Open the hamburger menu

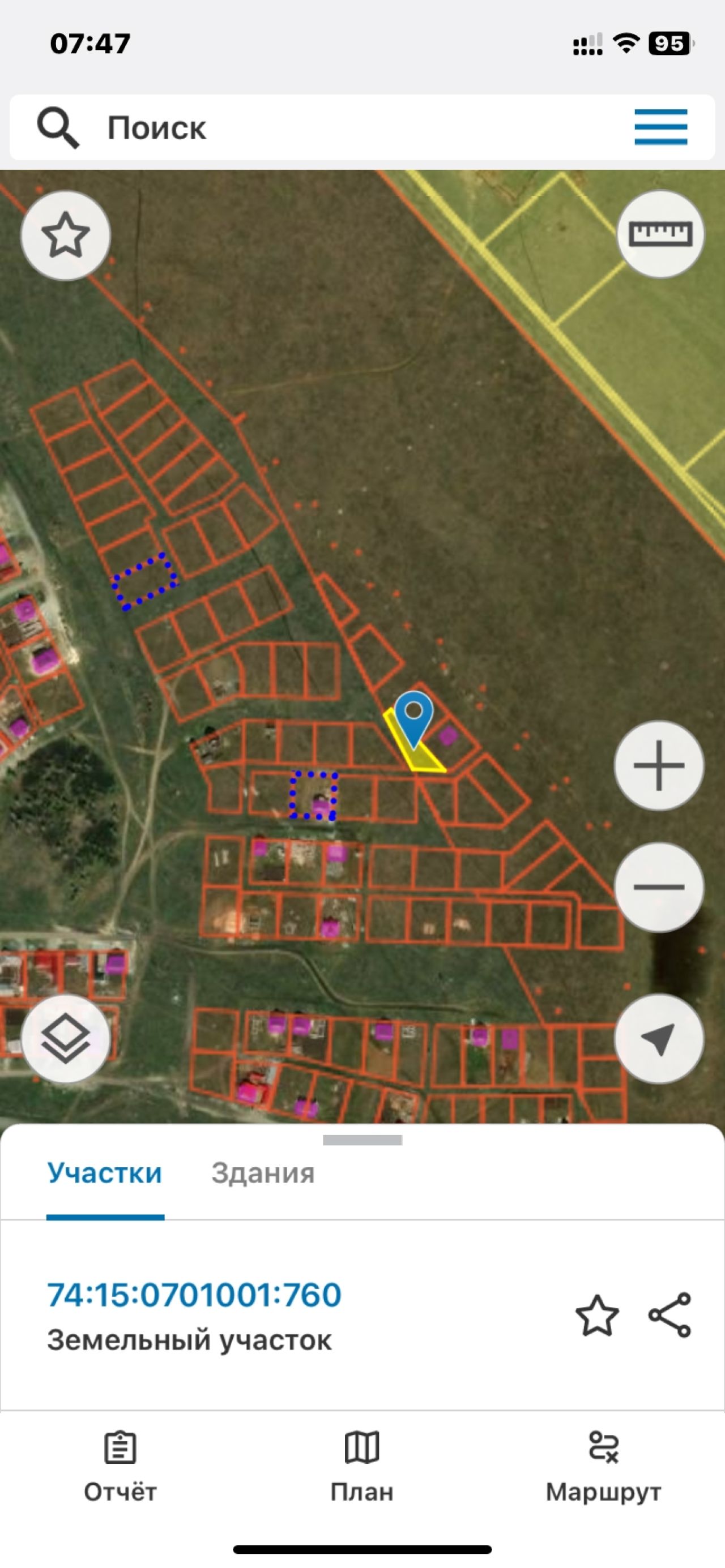(660, 127)
